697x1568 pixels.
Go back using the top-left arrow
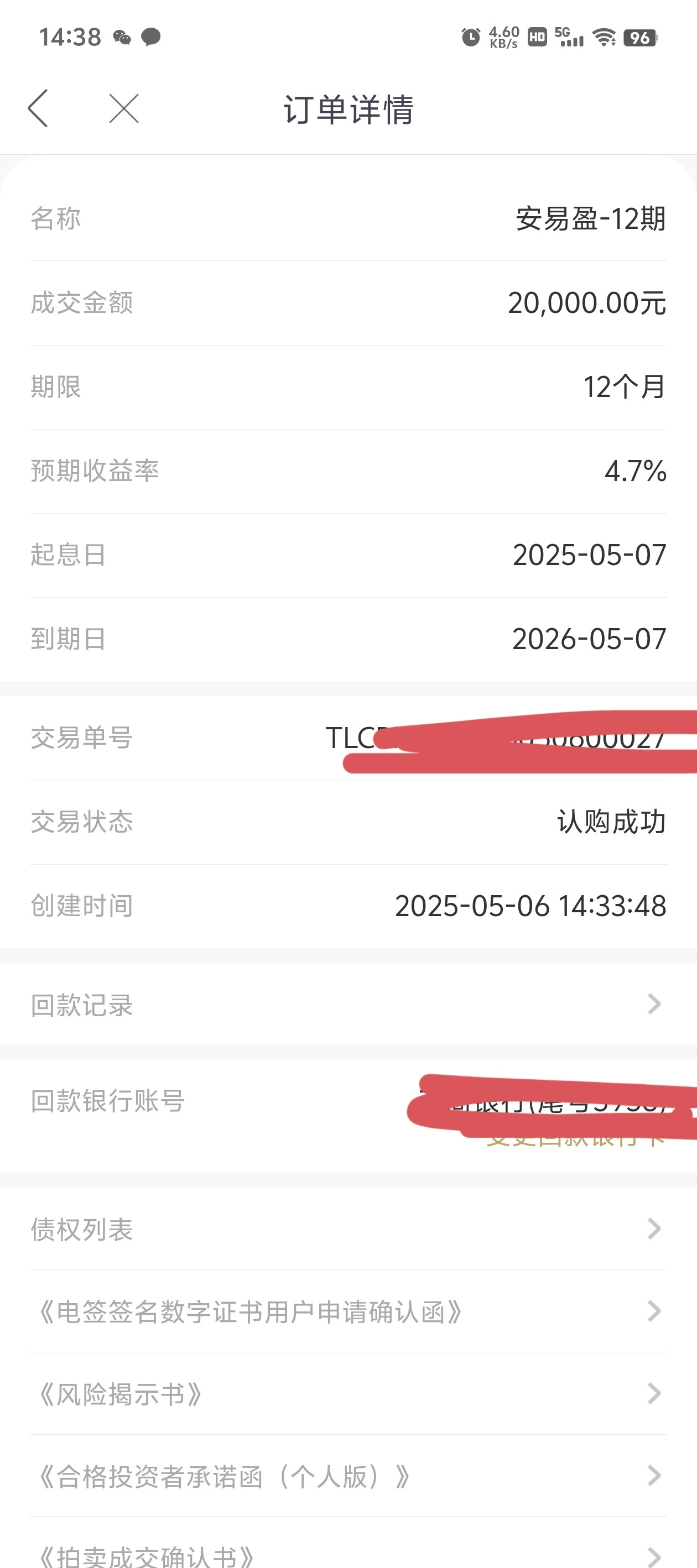click(38, 108)
